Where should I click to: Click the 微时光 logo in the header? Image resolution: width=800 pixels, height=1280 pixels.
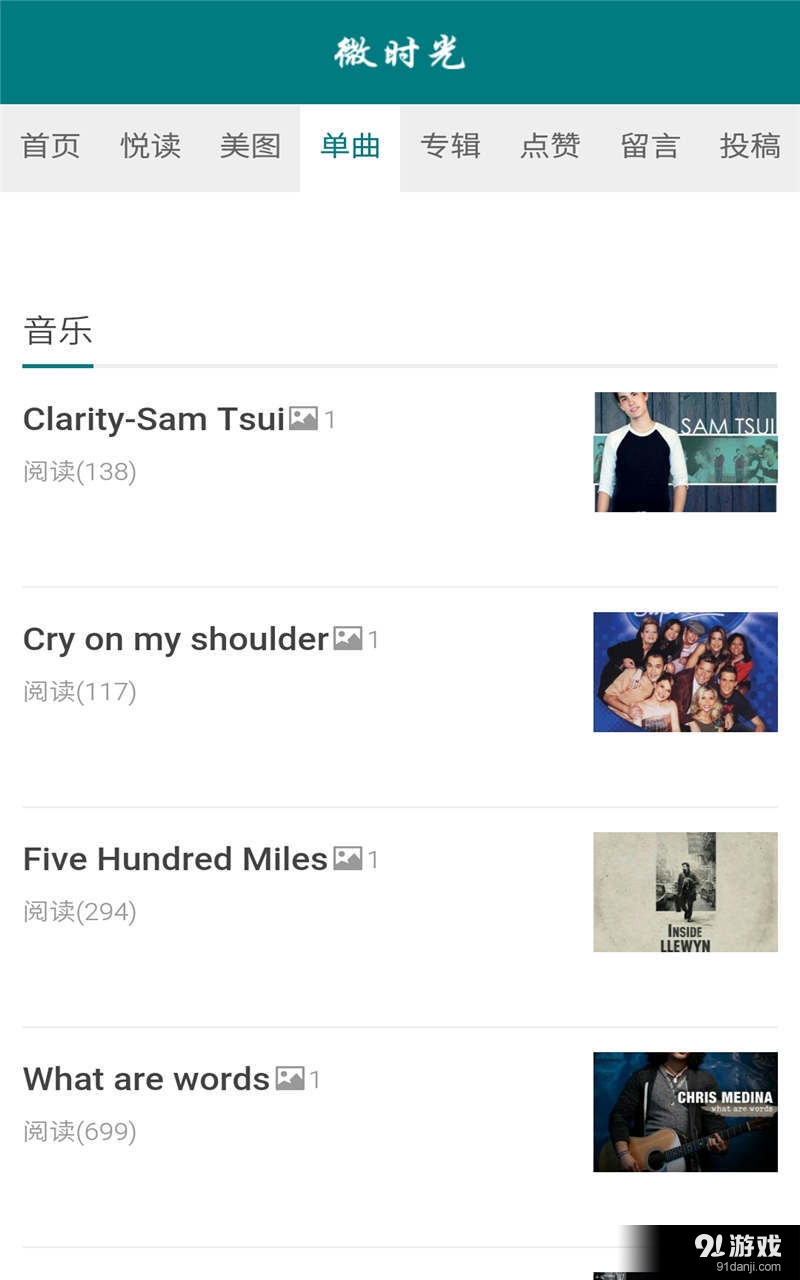pos(400,52)
